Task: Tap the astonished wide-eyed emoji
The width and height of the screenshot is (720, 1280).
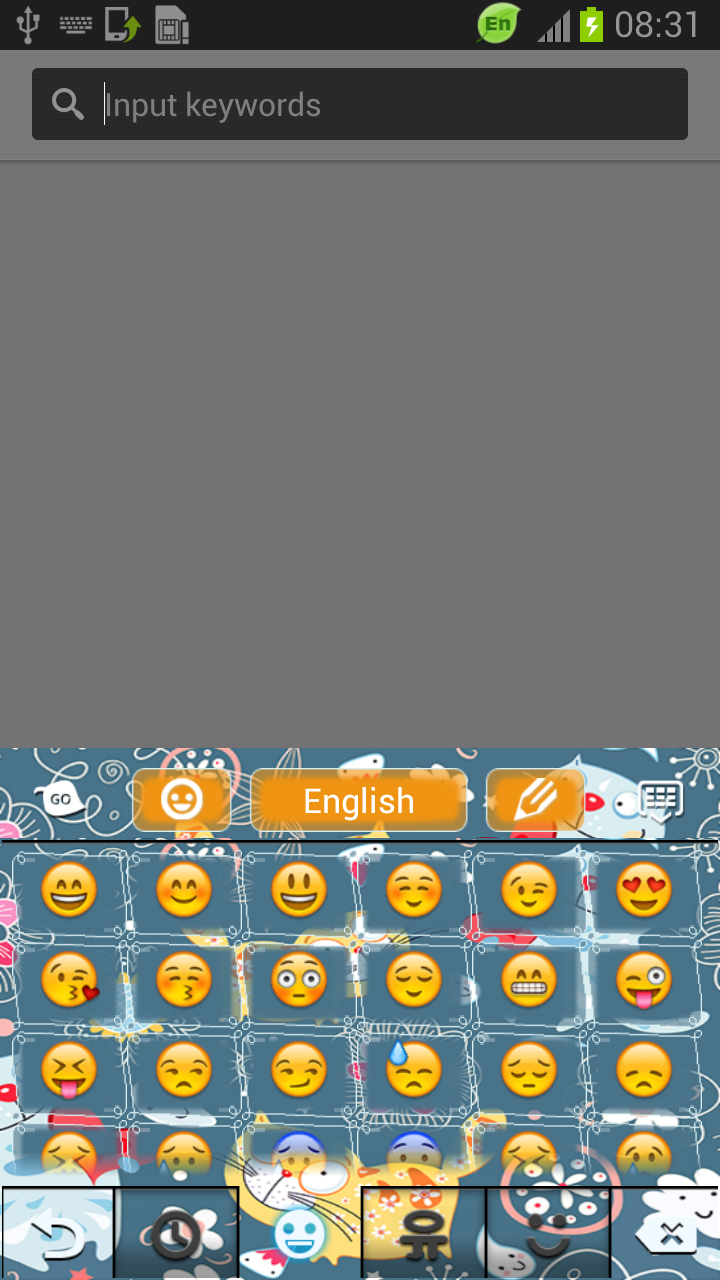Action: (300, 980)
